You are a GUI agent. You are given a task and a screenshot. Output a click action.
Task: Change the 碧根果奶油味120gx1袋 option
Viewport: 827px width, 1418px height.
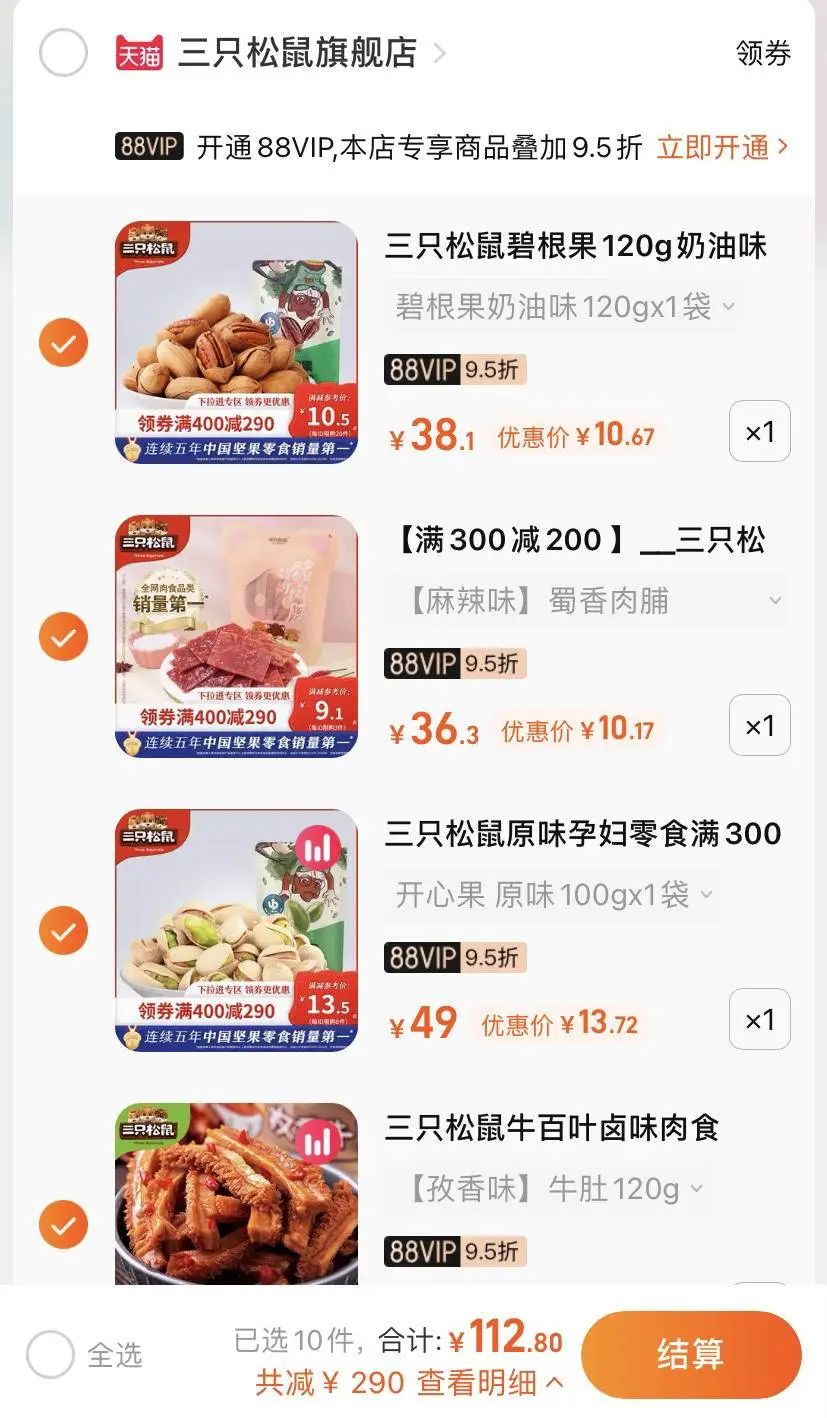pos(566,306)
